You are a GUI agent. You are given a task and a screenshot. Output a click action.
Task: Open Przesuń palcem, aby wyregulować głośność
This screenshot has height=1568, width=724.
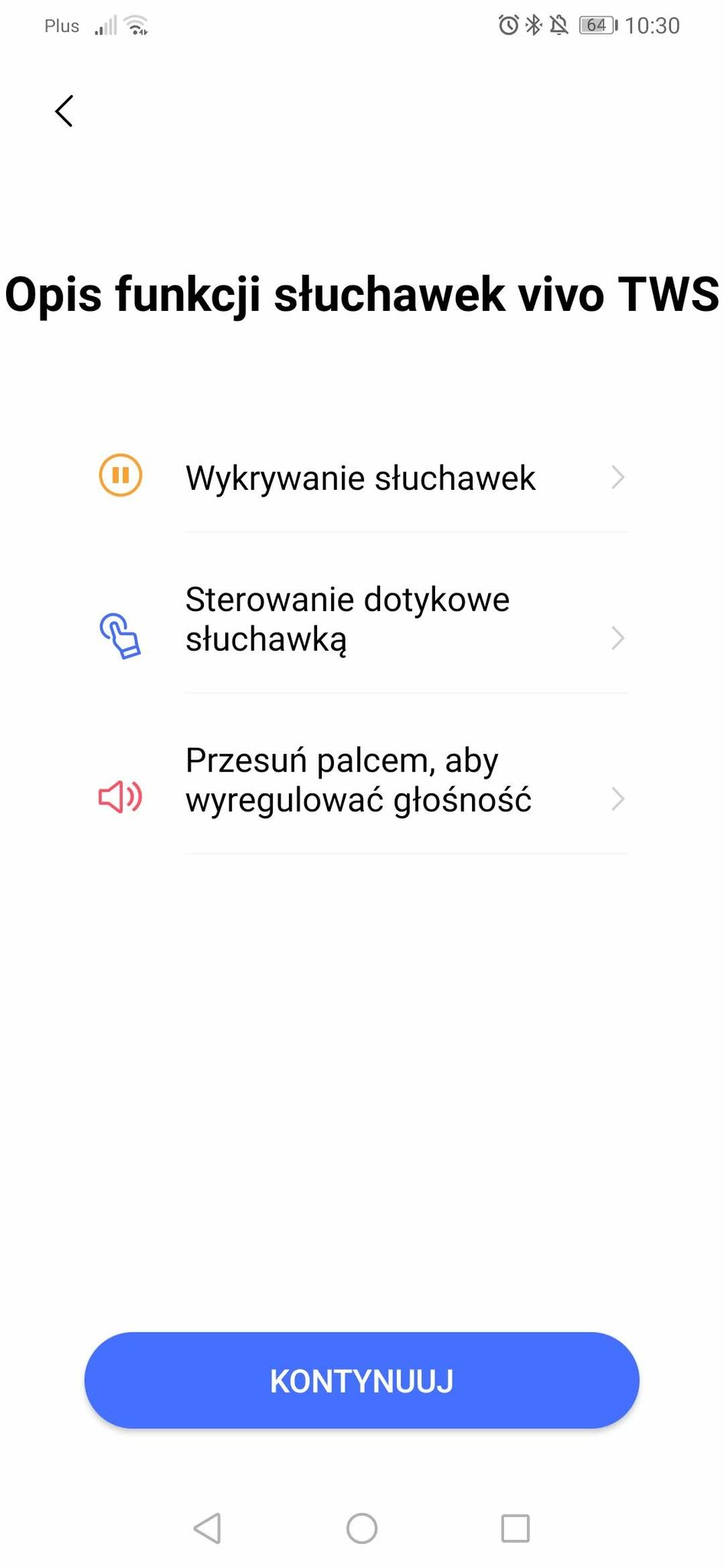(x=362, y=779)
